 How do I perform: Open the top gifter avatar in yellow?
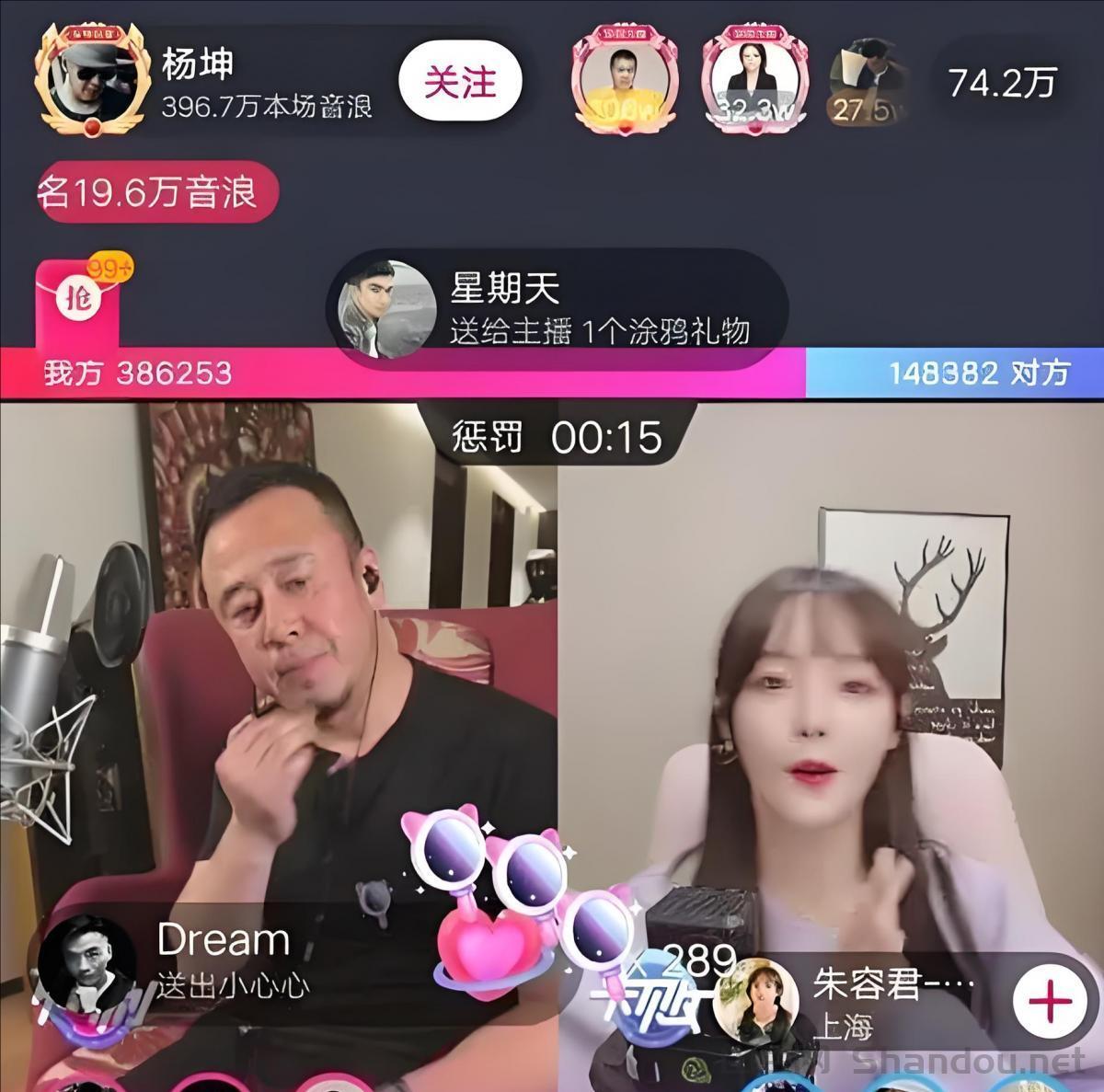[x=625, y=81]
